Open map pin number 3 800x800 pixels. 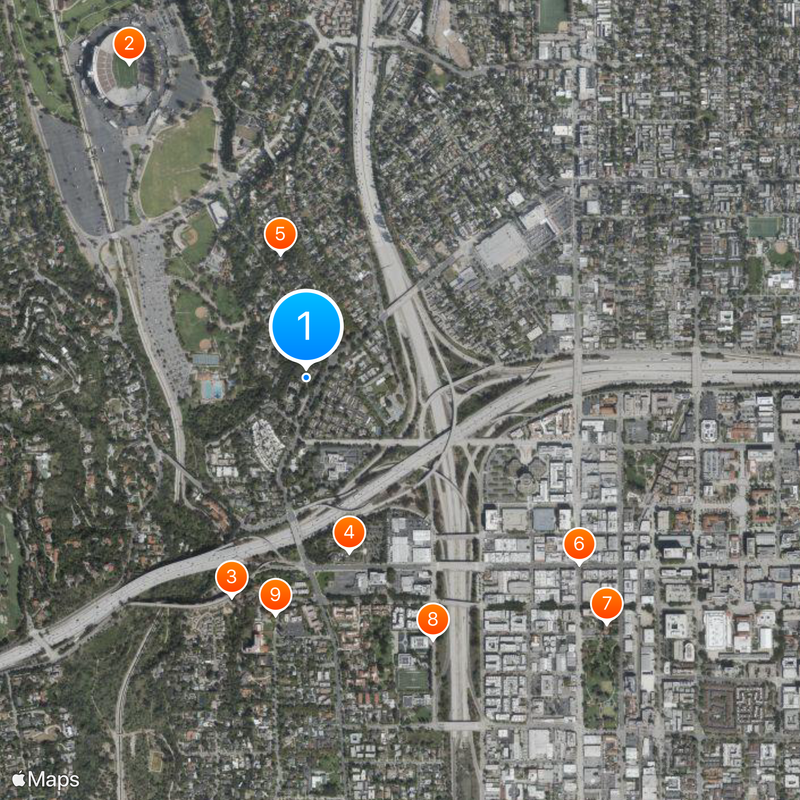pos(231,576)
